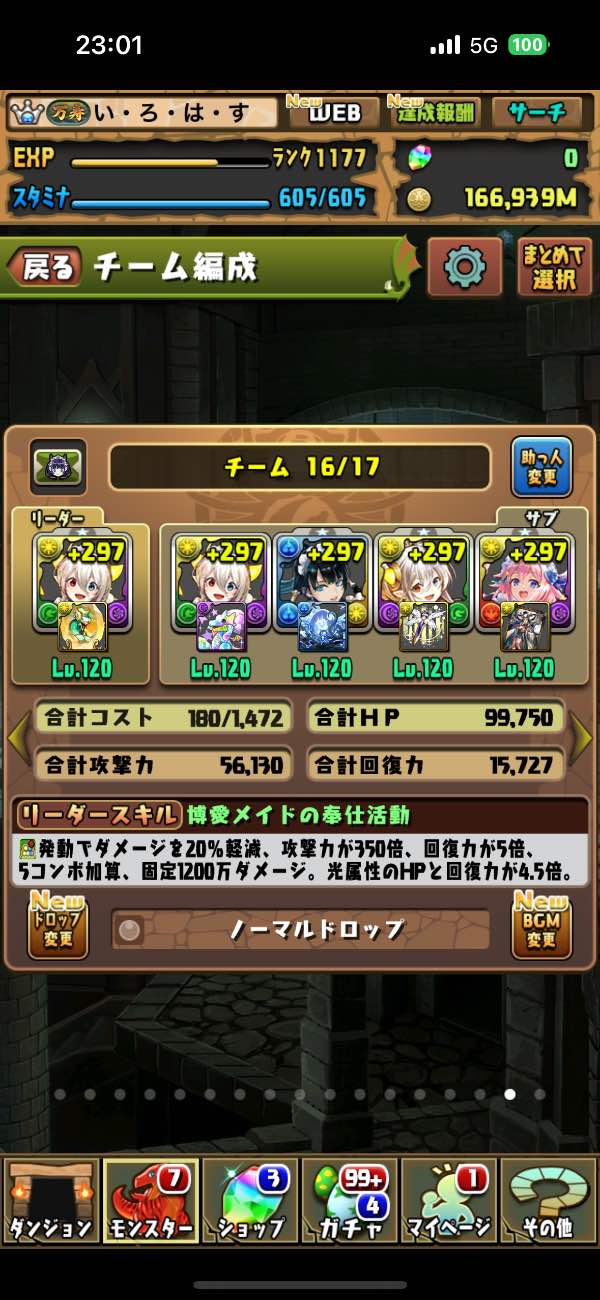The width and height of the screenshot is (600, 1300).
Task: Switch to the ショップ tab
Action: [250, 1200]
